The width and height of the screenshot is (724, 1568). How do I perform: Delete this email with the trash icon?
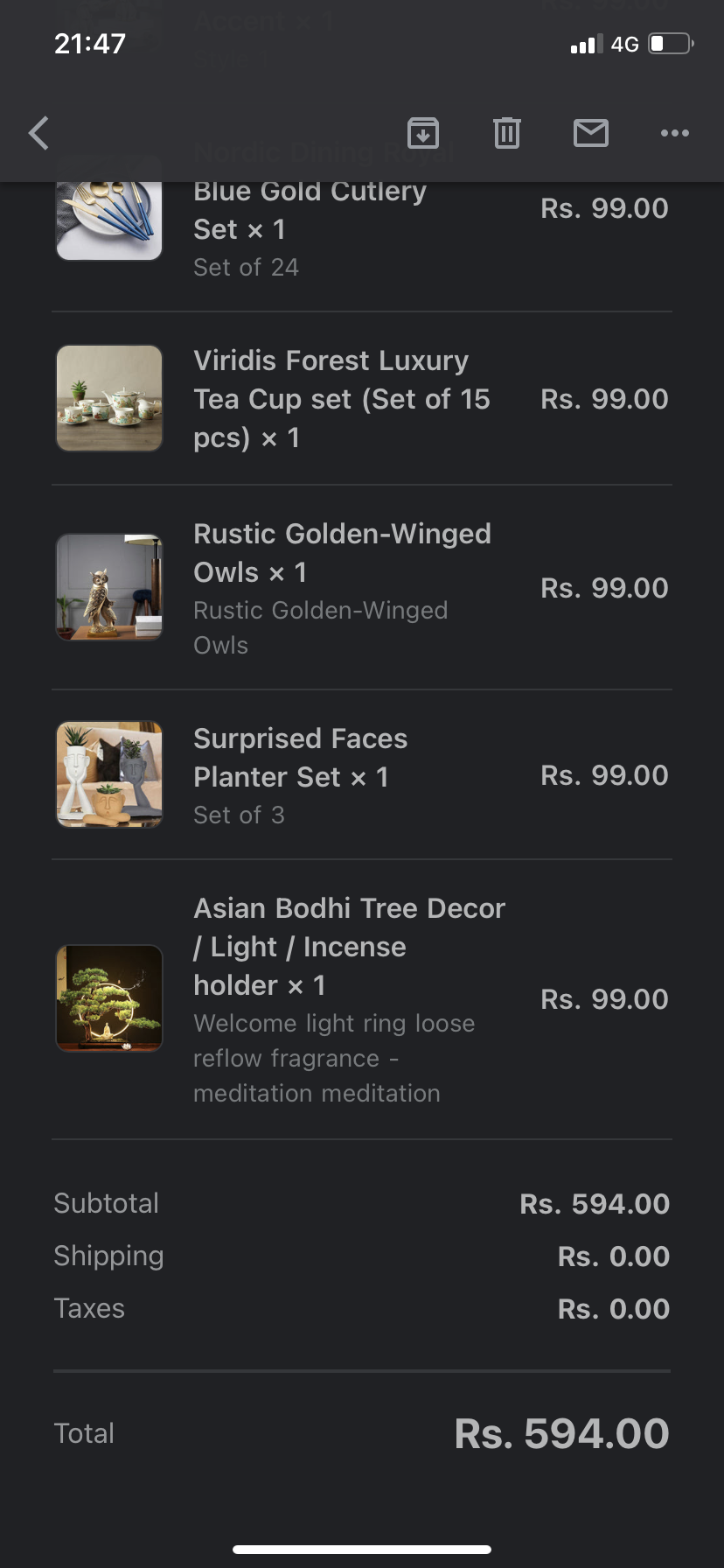(507, 133)
